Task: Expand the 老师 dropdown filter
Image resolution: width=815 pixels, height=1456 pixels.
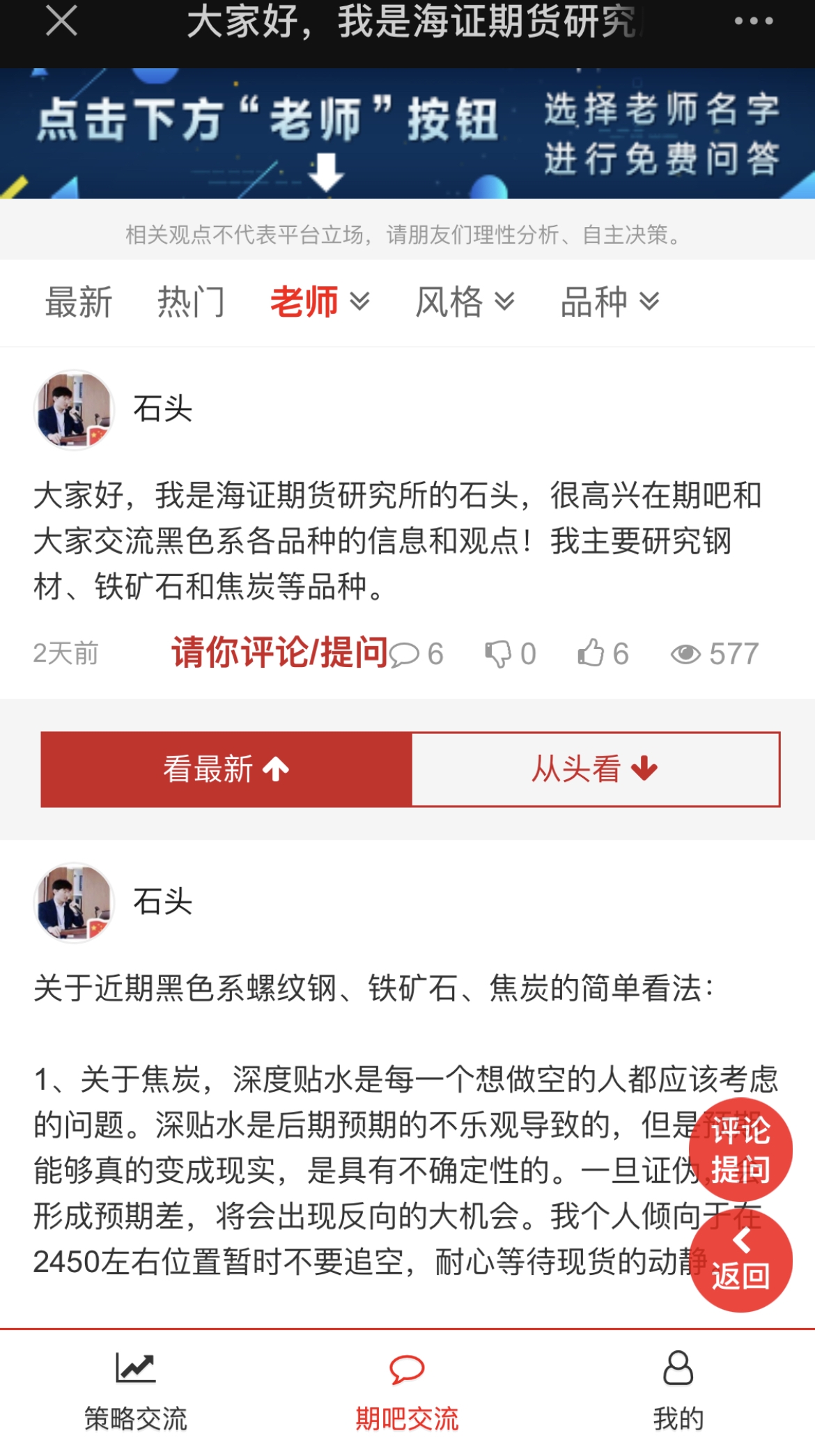Action: click(x=320, y=302)
